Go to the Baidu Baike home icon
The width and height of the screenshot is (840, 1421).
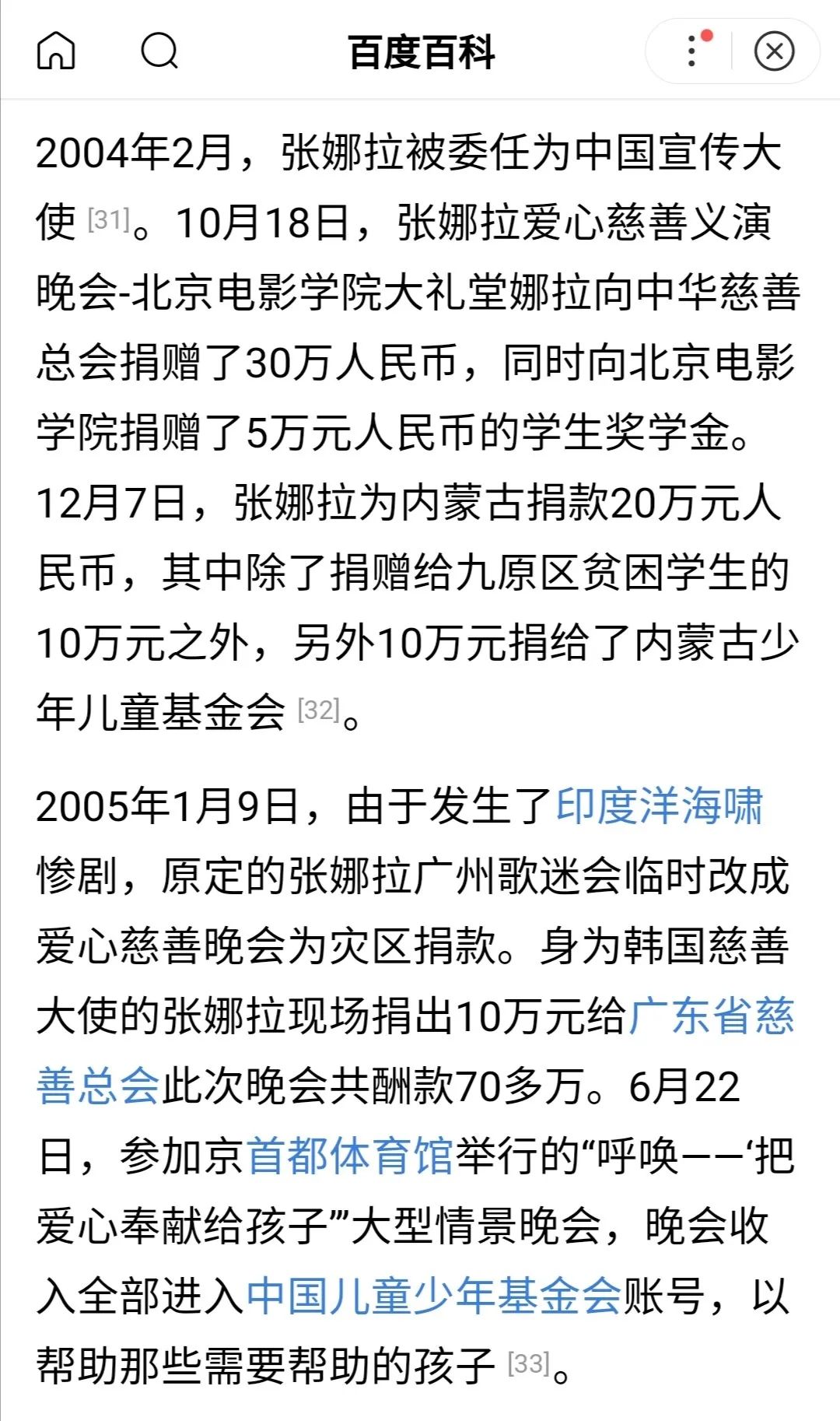tap(56, 51)
